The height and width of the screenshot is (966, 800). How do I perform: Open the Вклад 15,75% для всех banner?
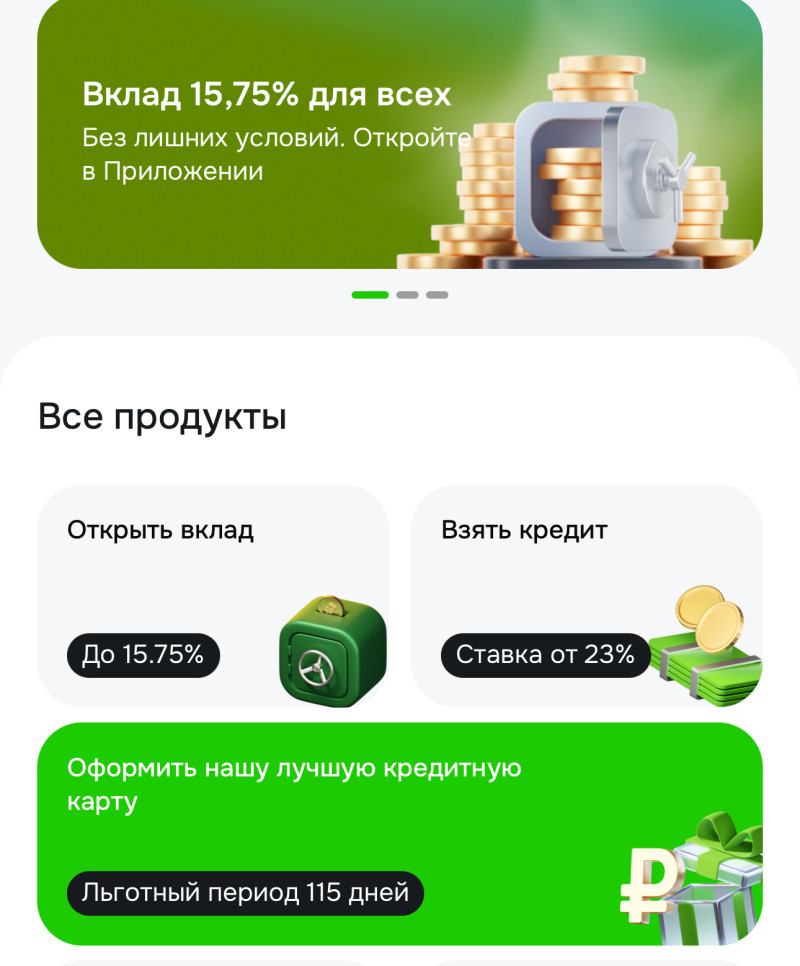(x=399, y=135)
